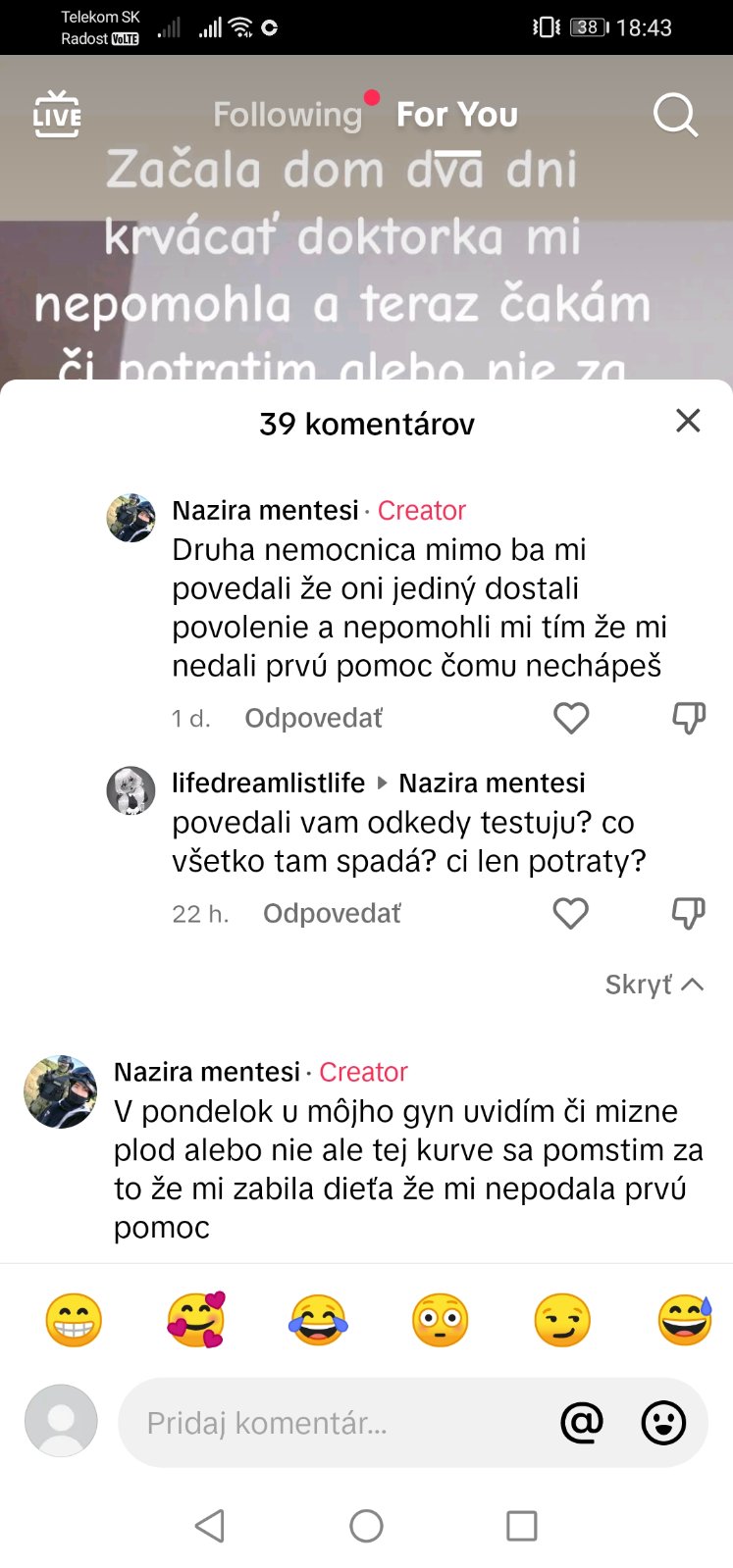This screenshot has height=1568, width=733.
Task: Like lifedreamlistlife's comment
Action: tap(570, 913)
